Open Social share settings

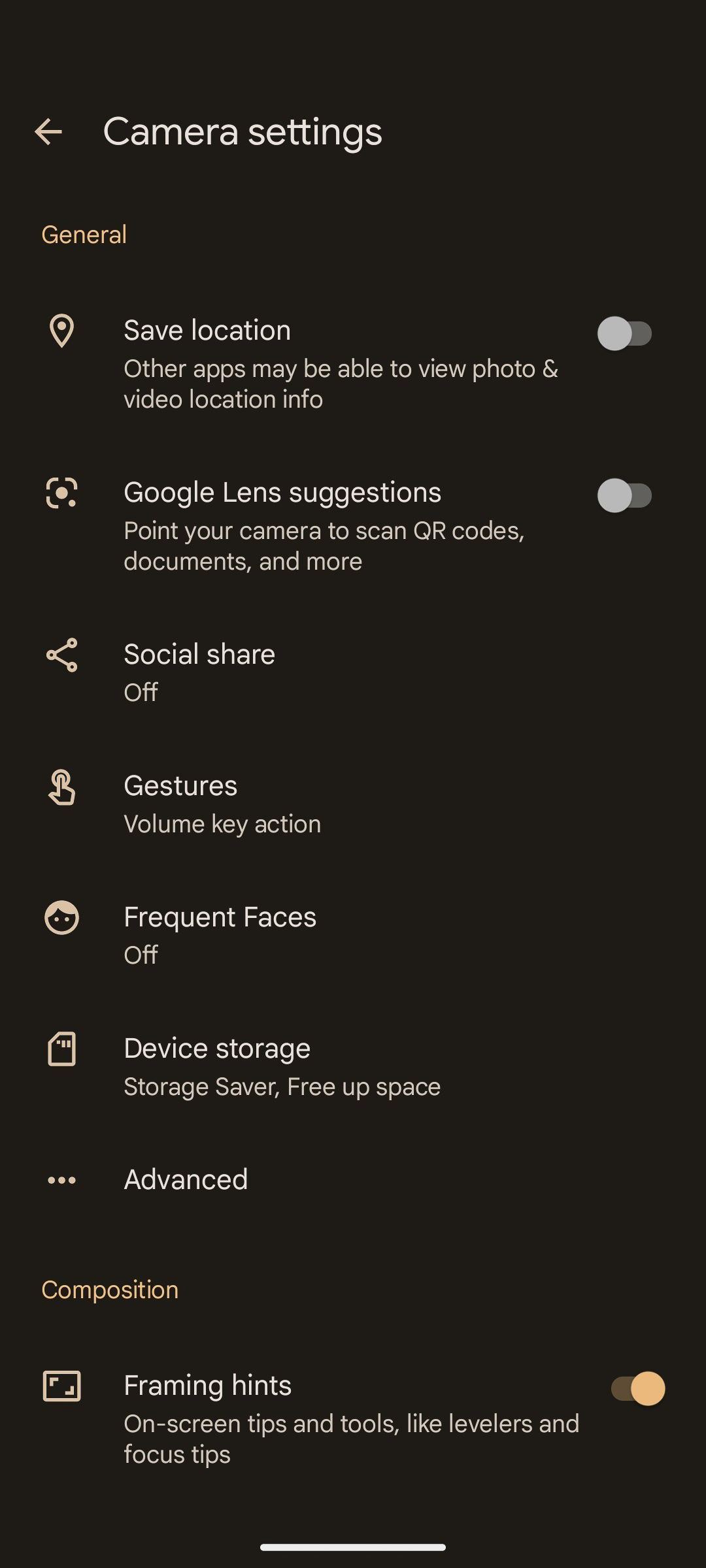pyautogui.click(x=199, y=672)
